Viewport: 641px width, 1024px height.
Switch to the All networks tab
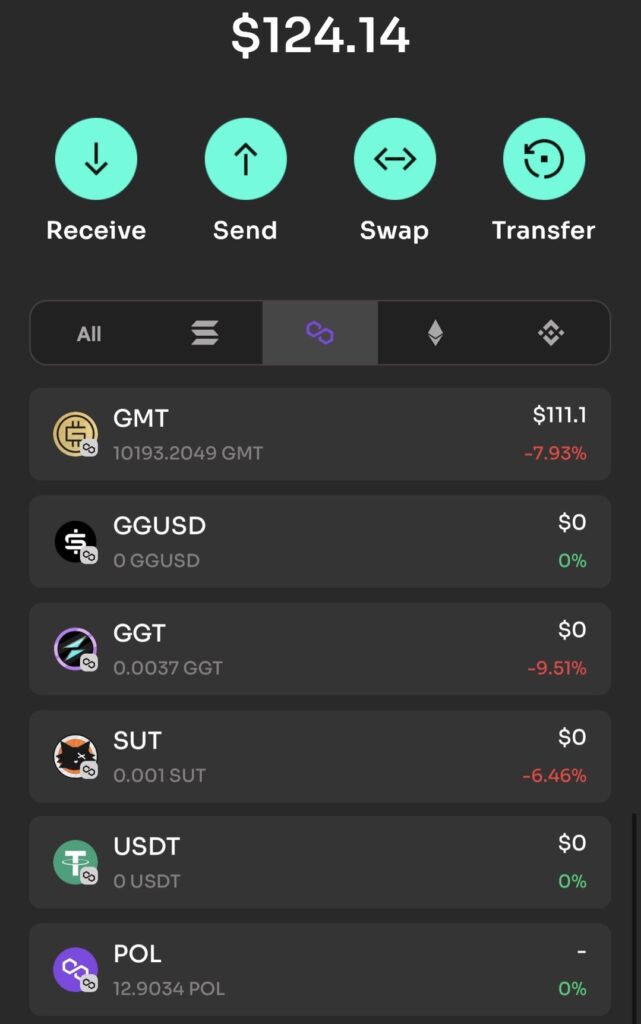(89, 334)
